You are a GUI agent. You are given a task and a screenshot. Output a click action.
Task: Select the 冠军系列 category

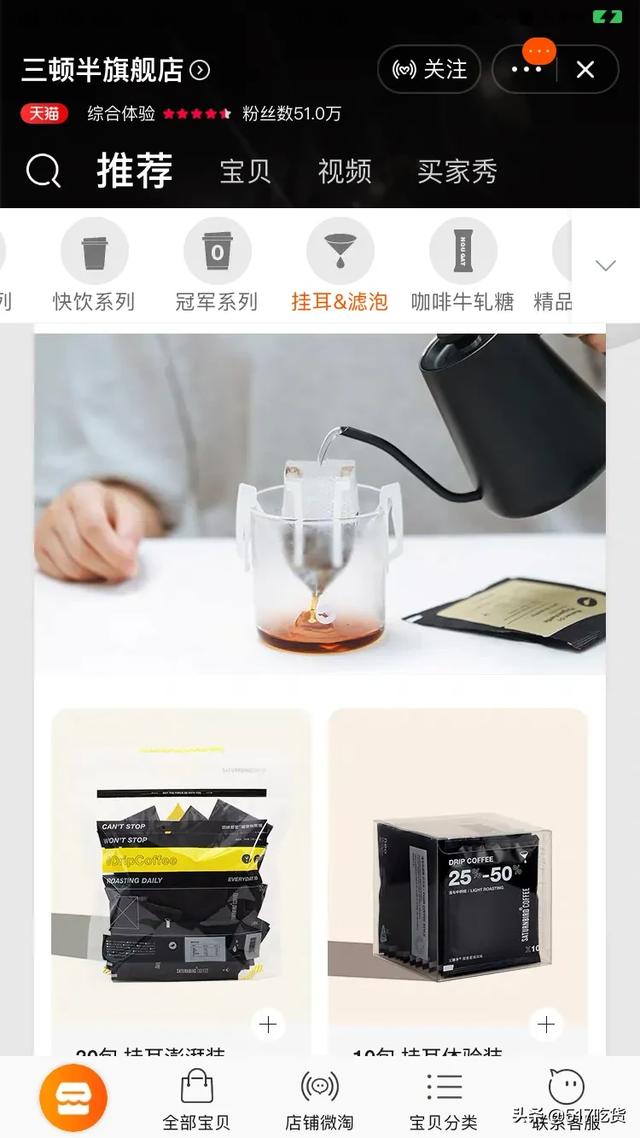coord(217,265)
